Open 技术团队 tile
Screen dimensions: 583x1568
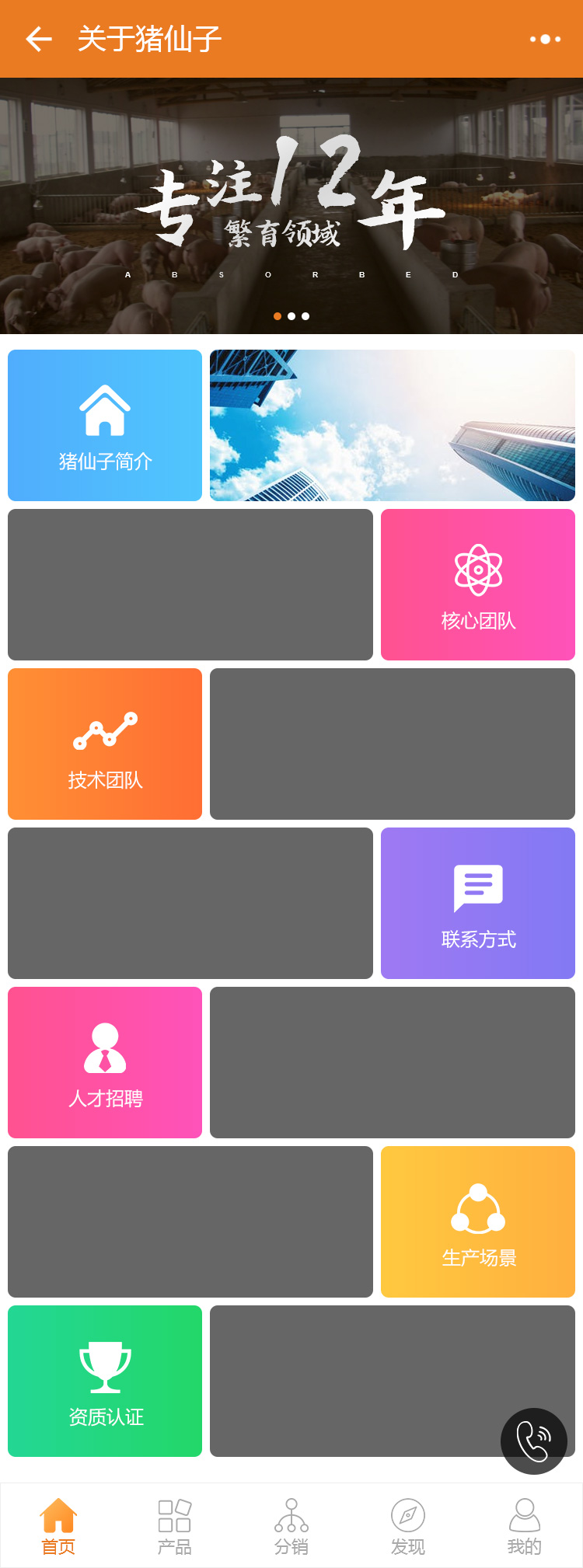coord(105,744)
